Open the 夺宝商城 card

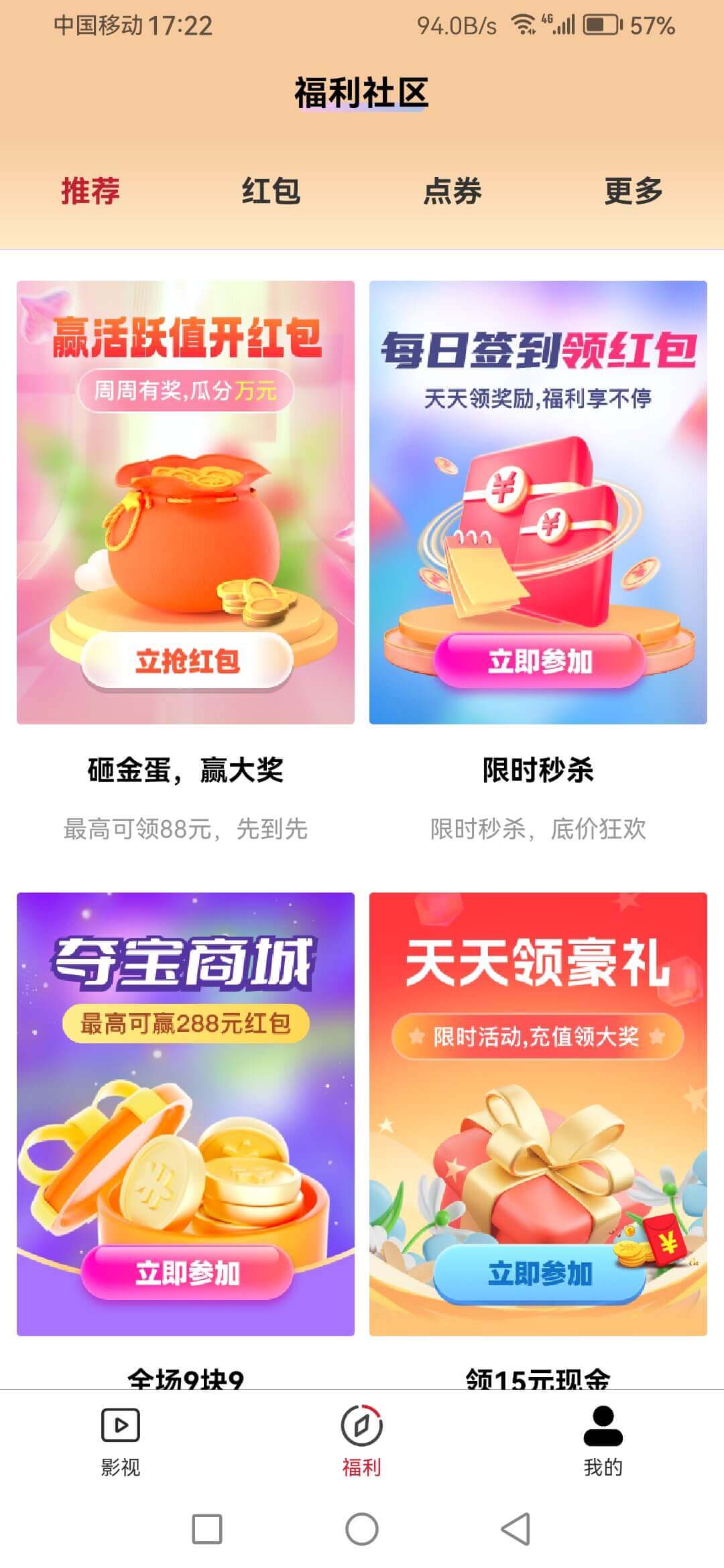(186, 1114)
